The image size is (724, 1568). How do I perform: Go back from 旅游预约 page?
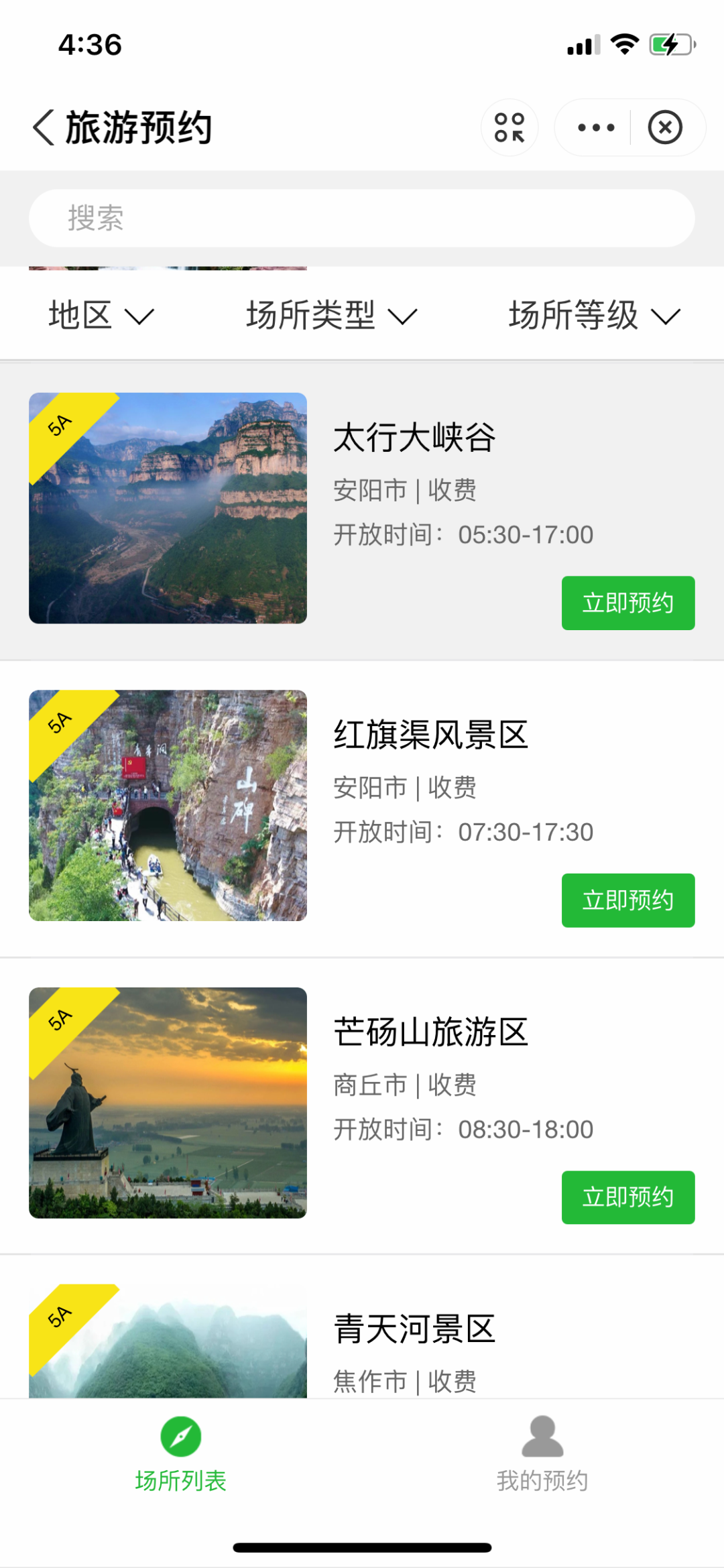click(x=44, y=127)
